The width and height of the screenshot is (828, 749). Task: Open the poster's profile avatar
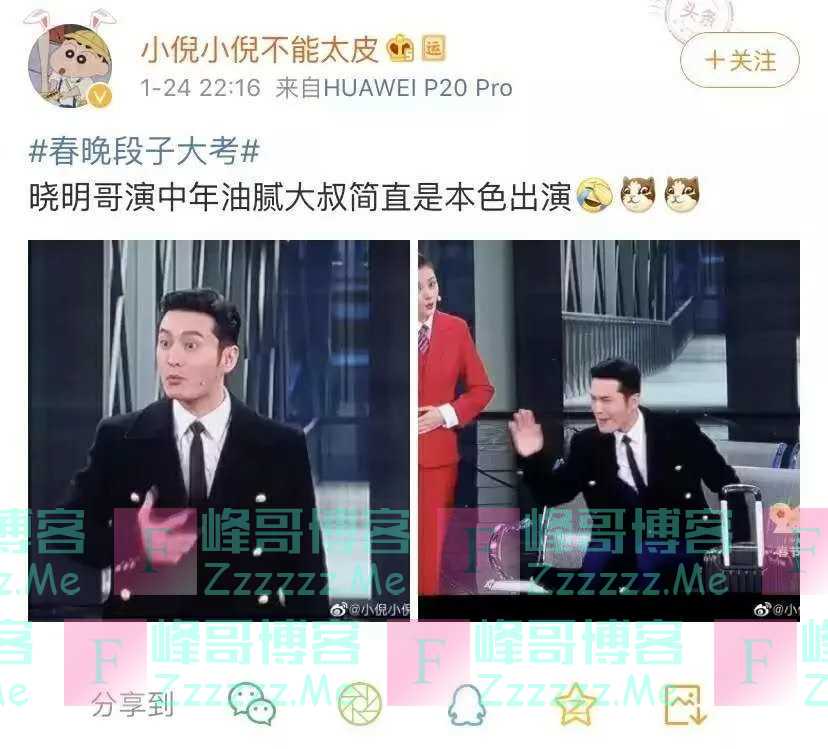pyautogui.click(x=69, y=66)
